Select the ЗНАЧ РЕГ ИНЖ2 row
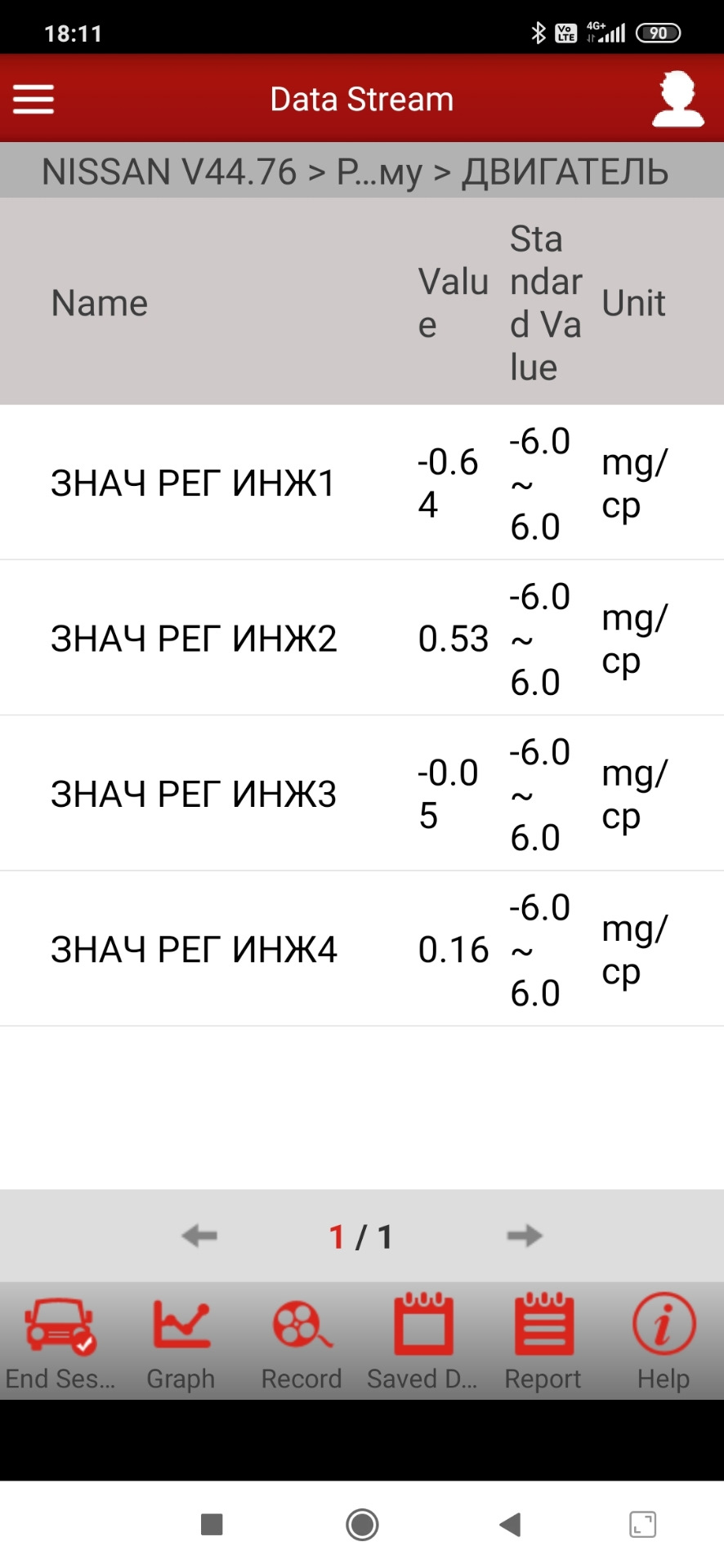This screenshot has height=1568, width=724. 194,639
